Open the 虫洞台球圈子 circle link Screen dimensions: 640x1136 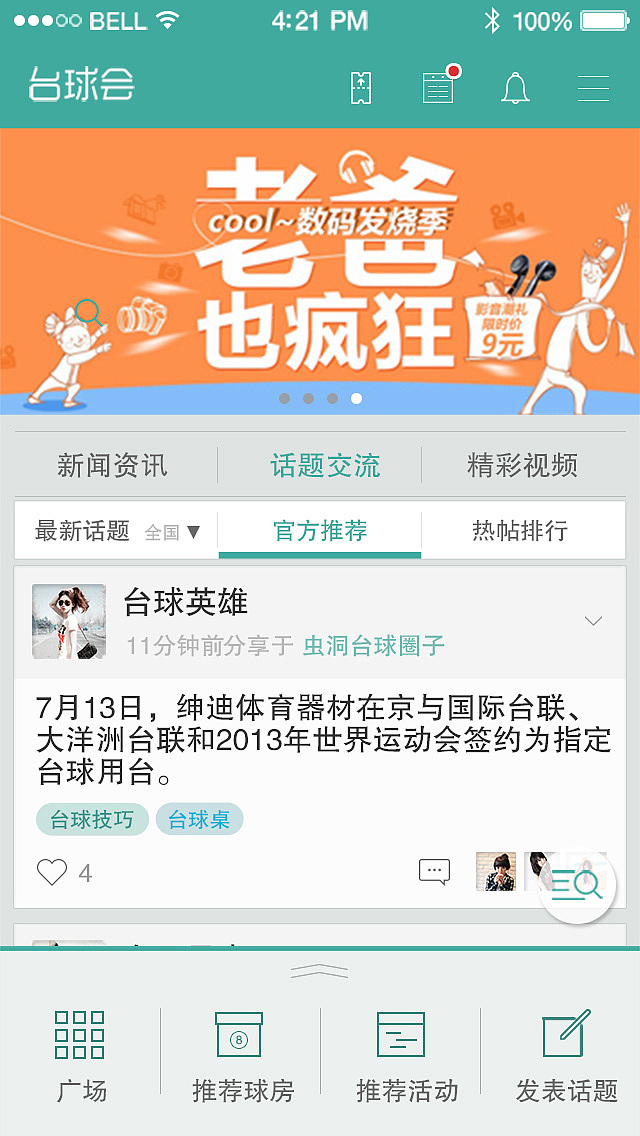[x=373, y=646]
